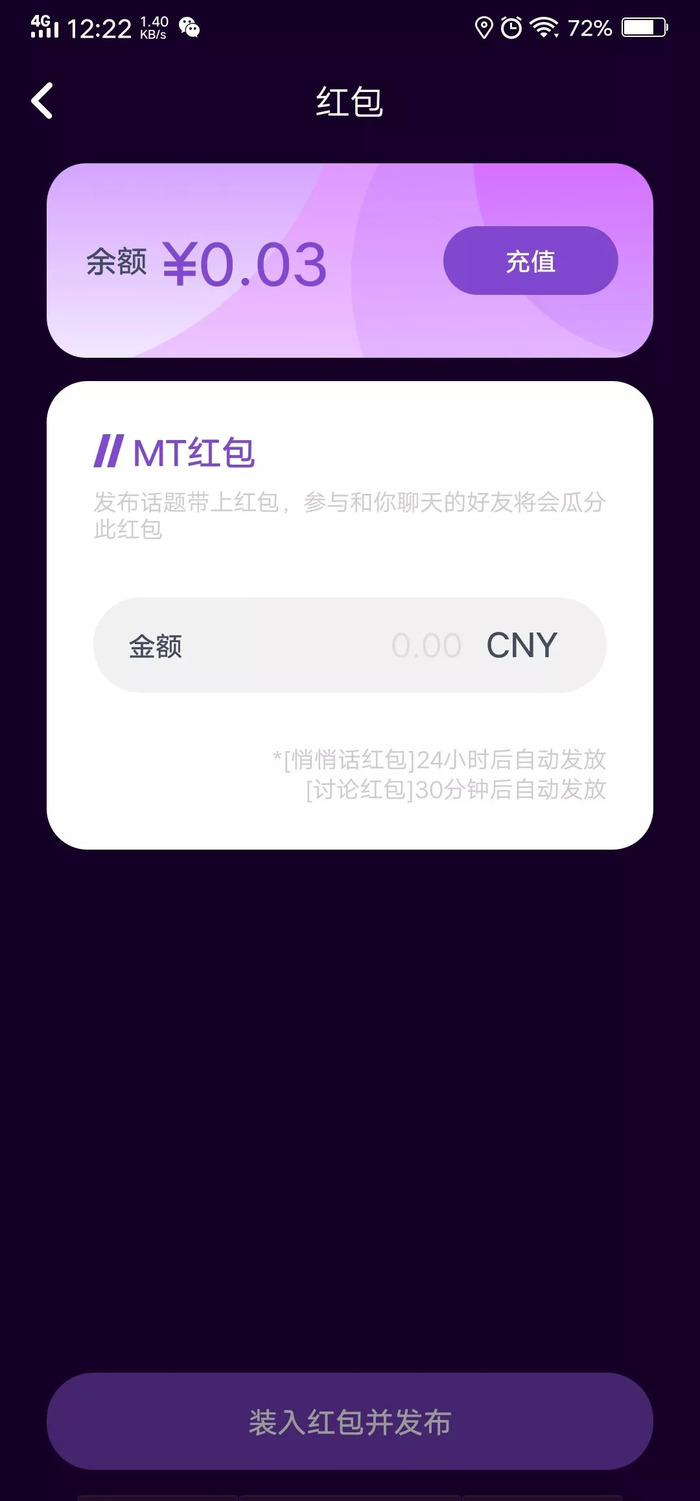This screenshot has width=700, height=1501.
Task: Tap the 充值 recharge button
Action: [x=530, y=261]
